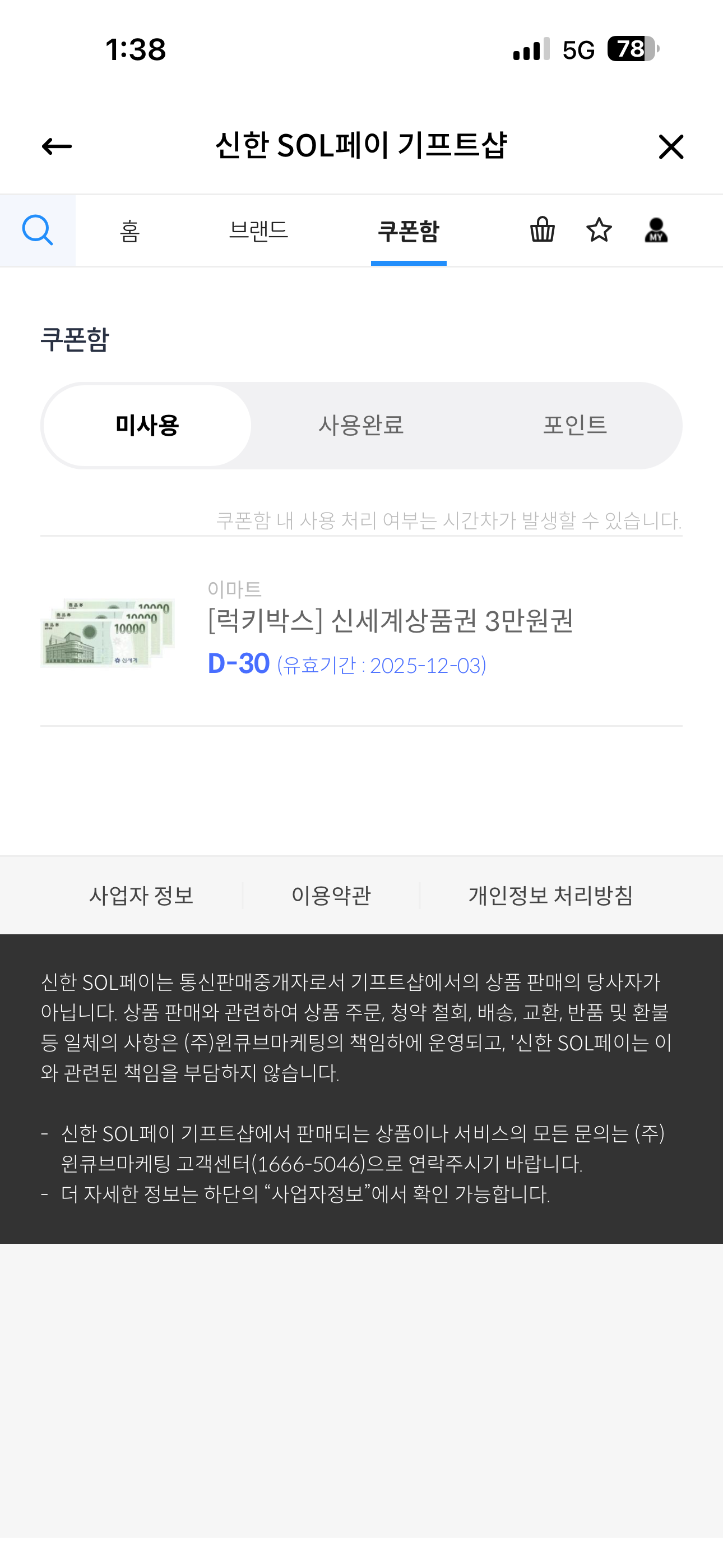Switch to the 홈 tab

pos(129,231)
